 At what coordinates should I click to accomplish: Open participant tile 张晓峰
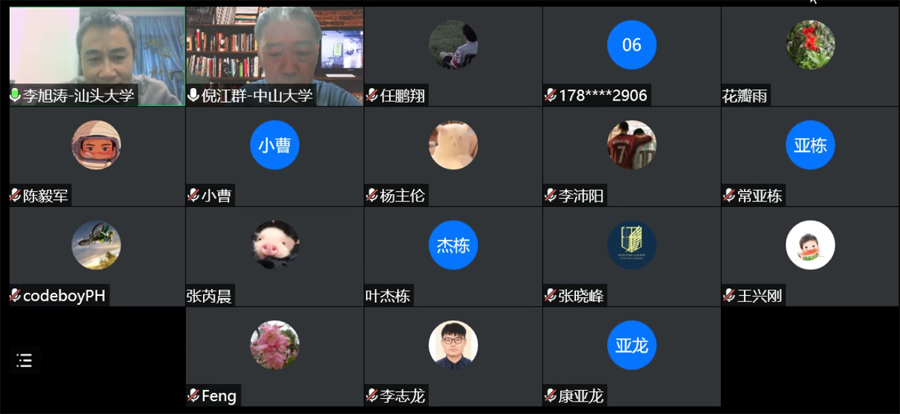(631, 255)
